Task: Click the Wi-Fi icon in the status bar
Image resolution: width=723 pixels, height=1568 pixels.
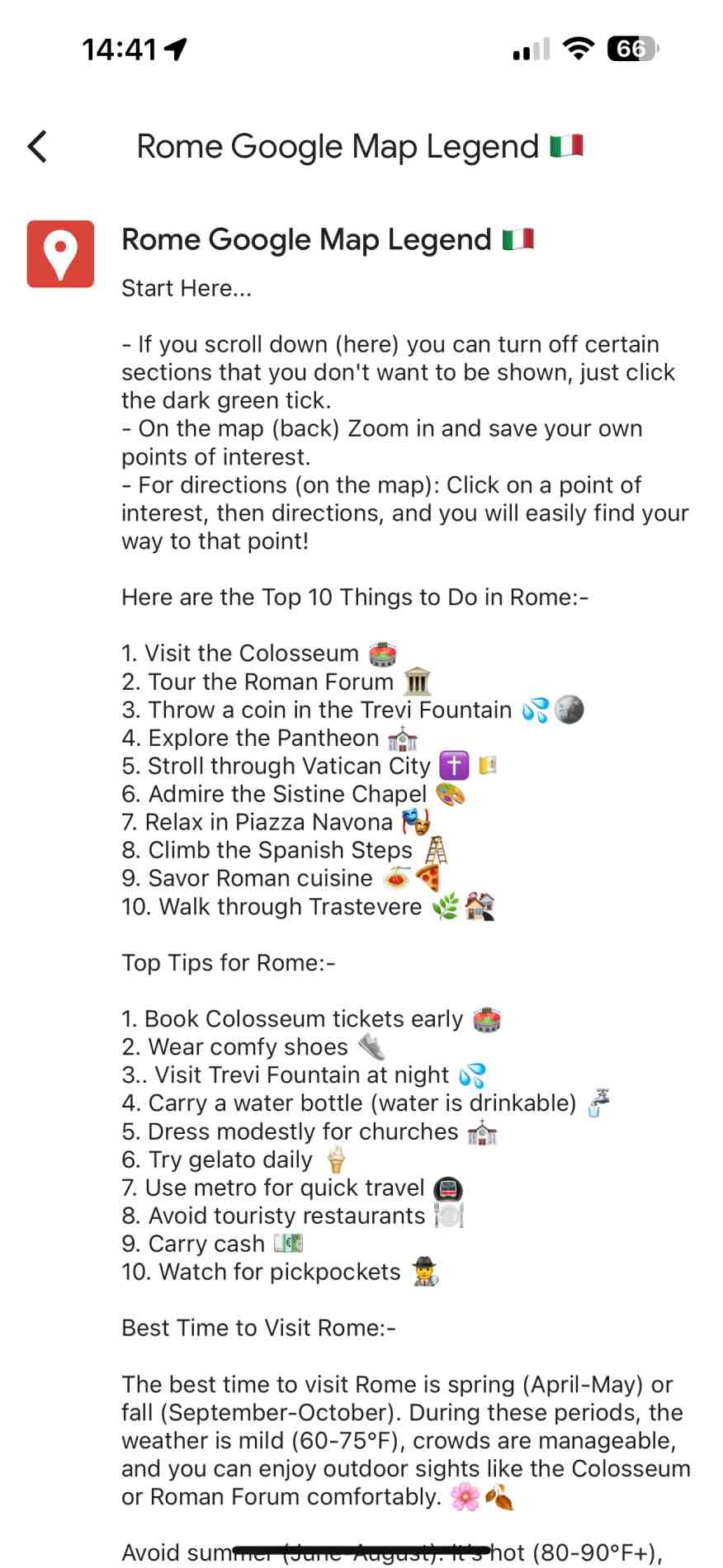Action: point(579,48)
